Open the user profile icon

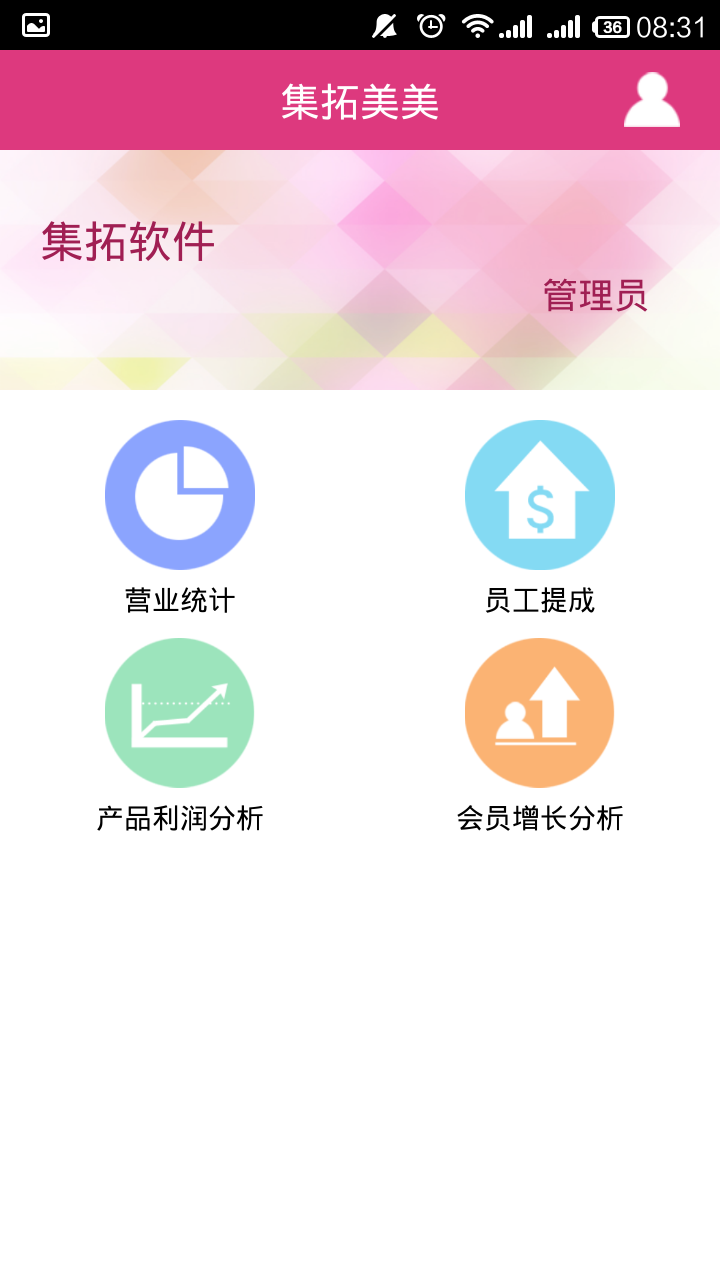click(651, 100)
